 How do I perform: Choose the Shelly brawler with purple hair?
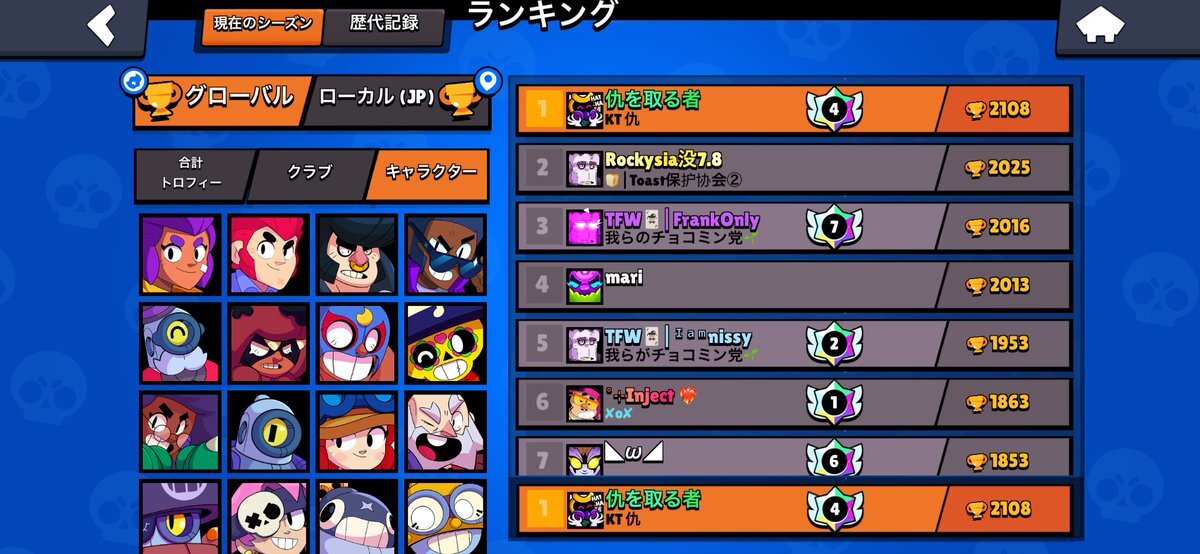180,254
